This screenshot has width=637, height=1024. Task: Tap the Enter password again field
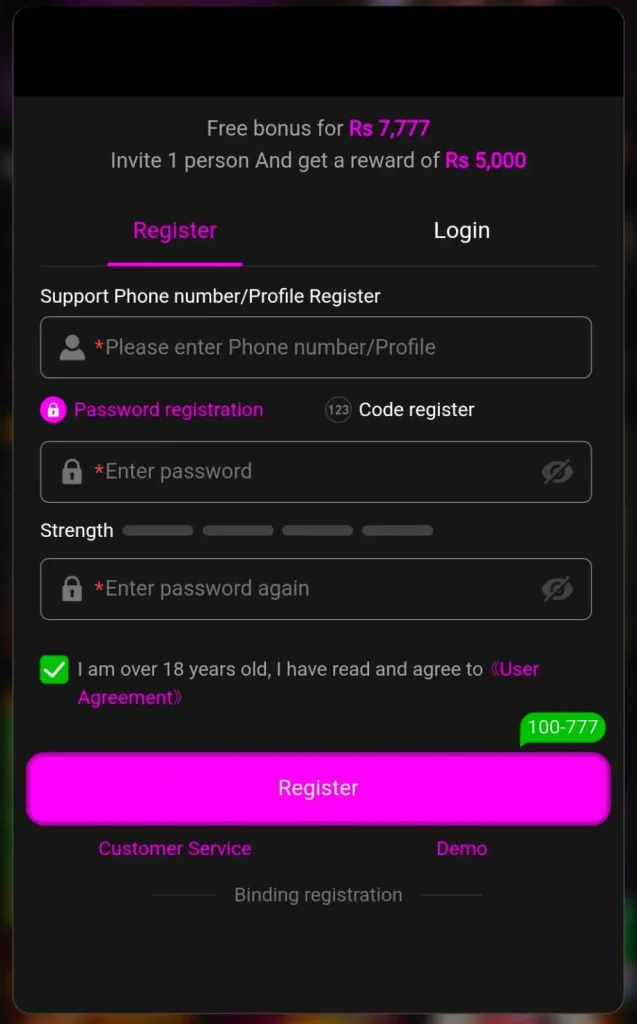tap(300, 589)
